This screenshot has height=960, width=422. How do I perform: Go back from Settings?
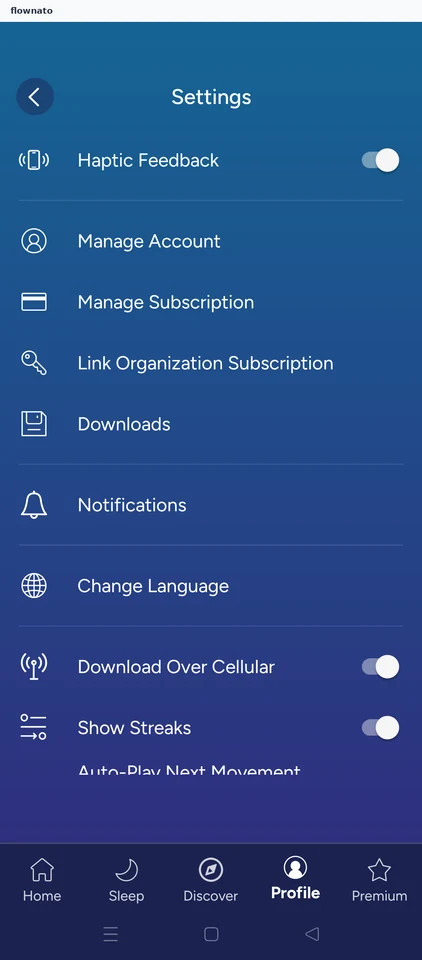[35, 97]
